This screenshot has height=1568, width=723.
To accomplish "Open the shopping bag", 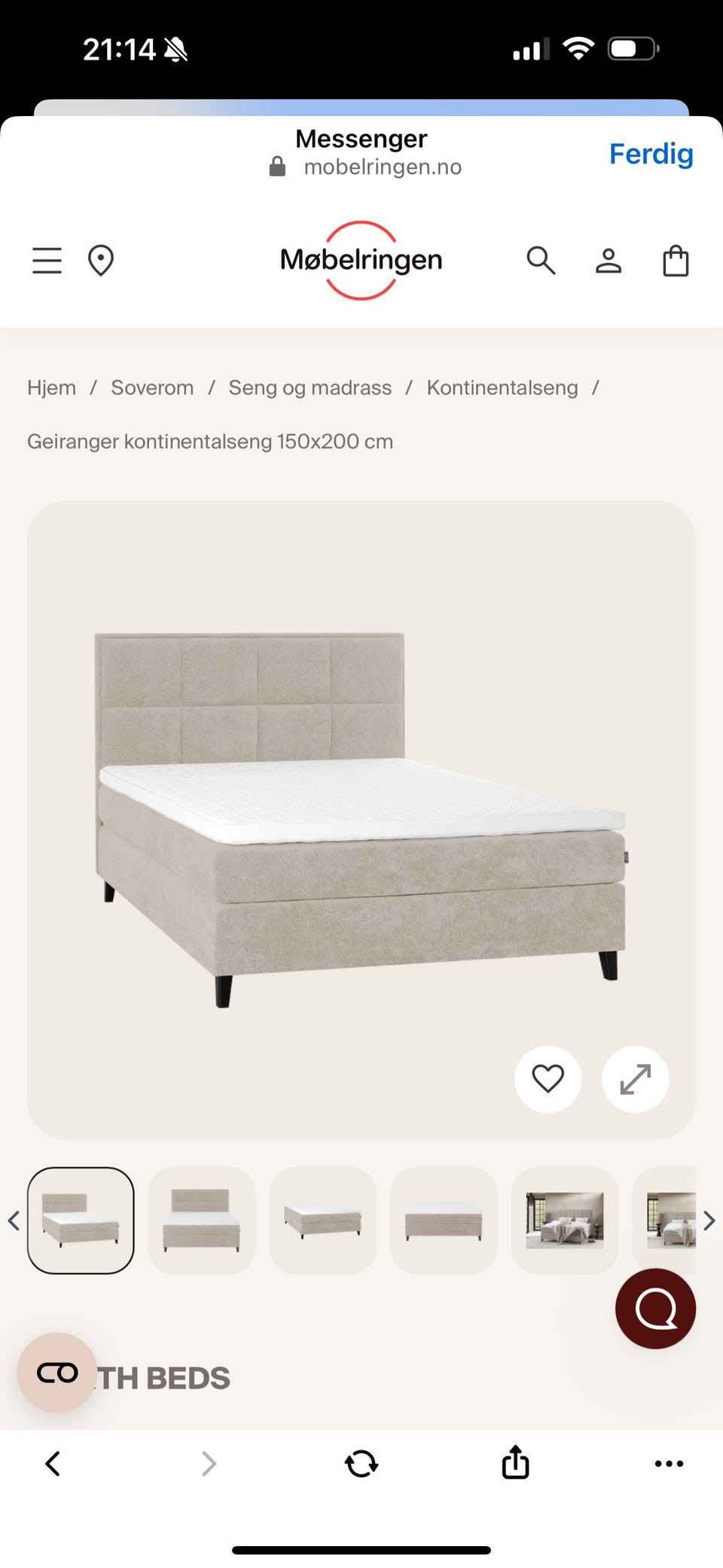I will [676, 261].
